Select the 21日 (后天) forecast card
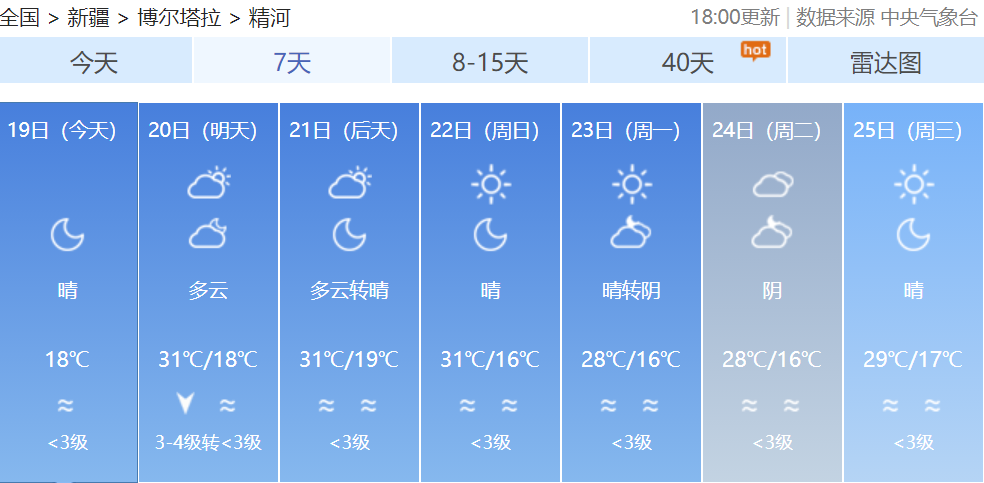The width and height of the screenshot is (984, 483). [349, 290]
